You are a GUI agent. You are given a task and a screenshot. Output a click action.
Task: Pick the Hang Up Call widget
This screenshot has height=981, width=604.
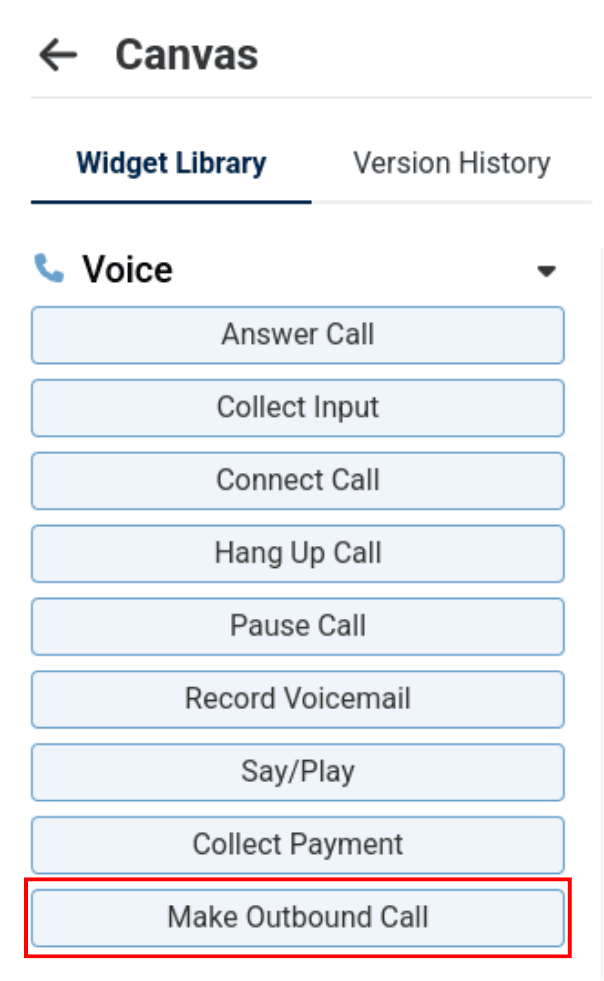(x=298, y=553)
